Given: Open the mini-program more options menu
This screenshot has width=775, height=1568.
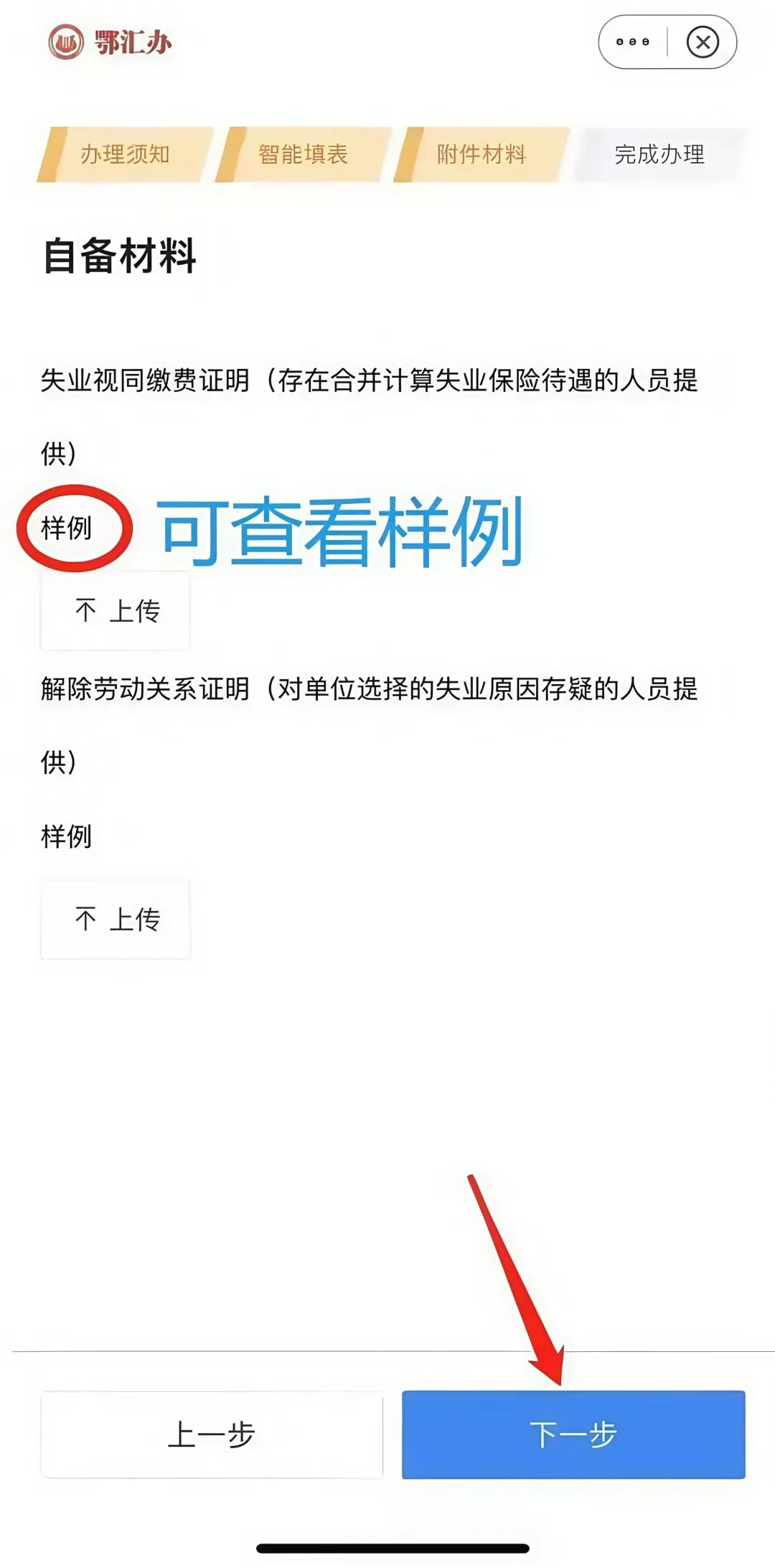Looking at the screenshot, I should [x=632, y=42].
